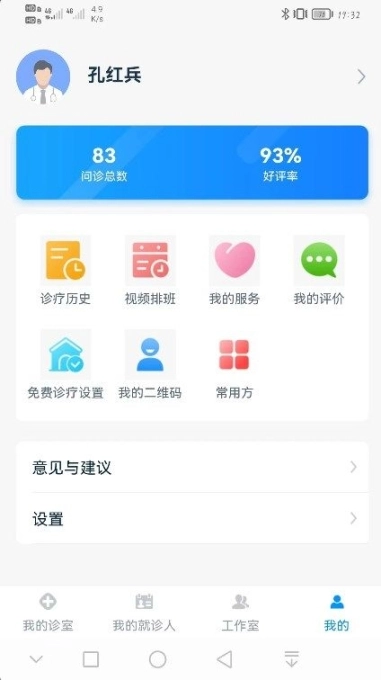Switch to 工作室 tab
381x680 pixels.
click(240, 613)
